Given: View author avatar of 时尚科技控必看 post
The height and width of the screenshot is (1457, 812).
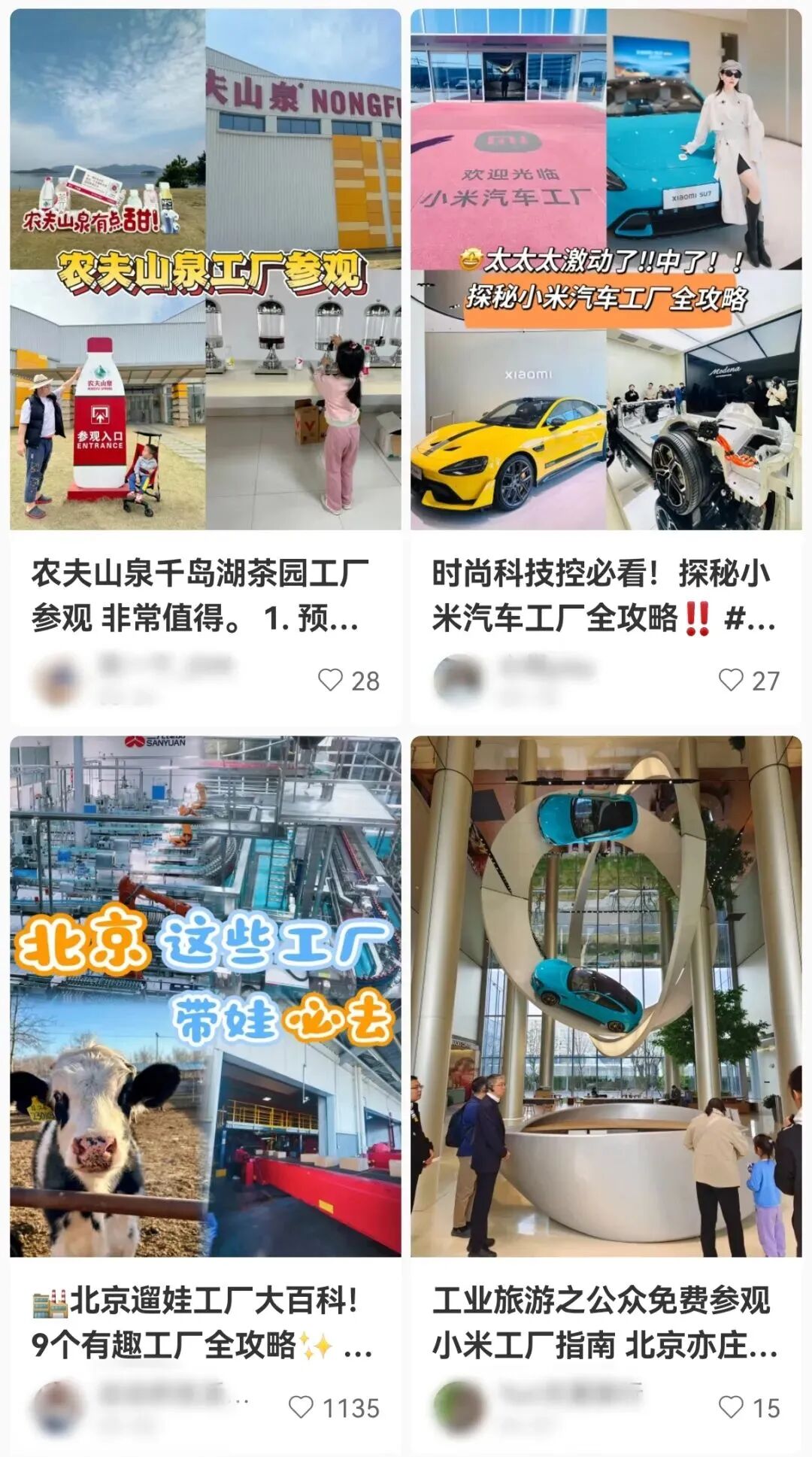Looking at the screenshot, I should point(458,680).
